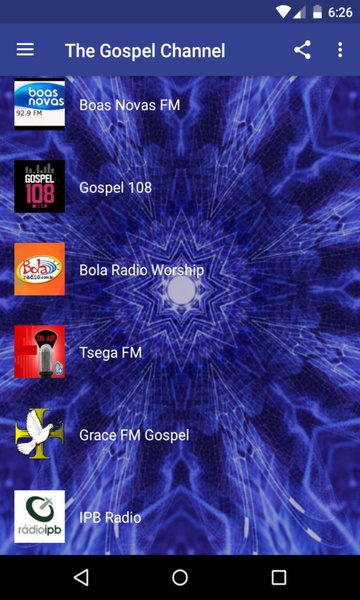The image size is (360, 600).
Task: Play Boas Novas FM station
Action: click(x=180, y=104)
